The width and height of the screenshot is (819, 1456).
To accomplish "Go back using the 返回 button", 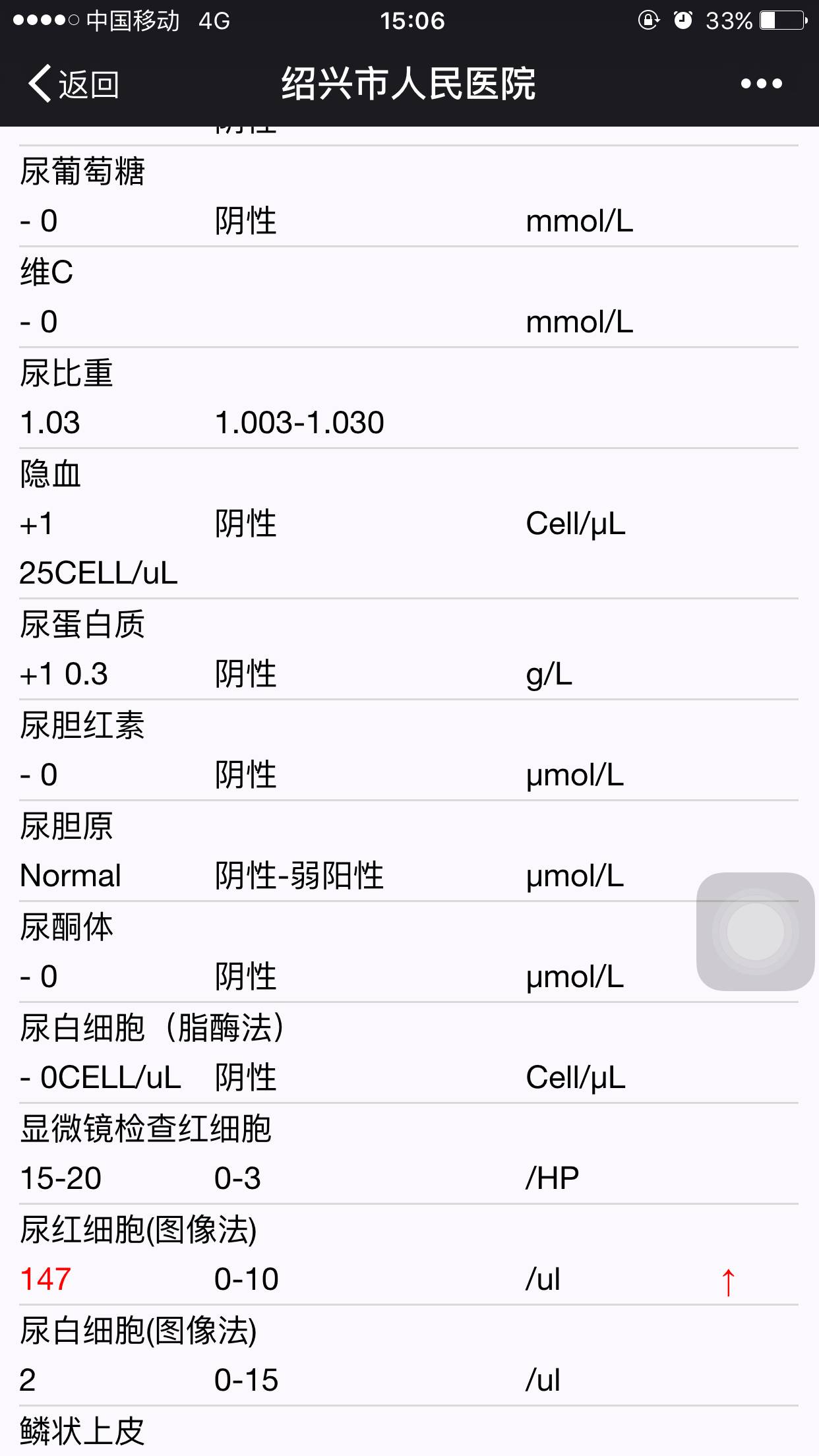I will [73, 84].
